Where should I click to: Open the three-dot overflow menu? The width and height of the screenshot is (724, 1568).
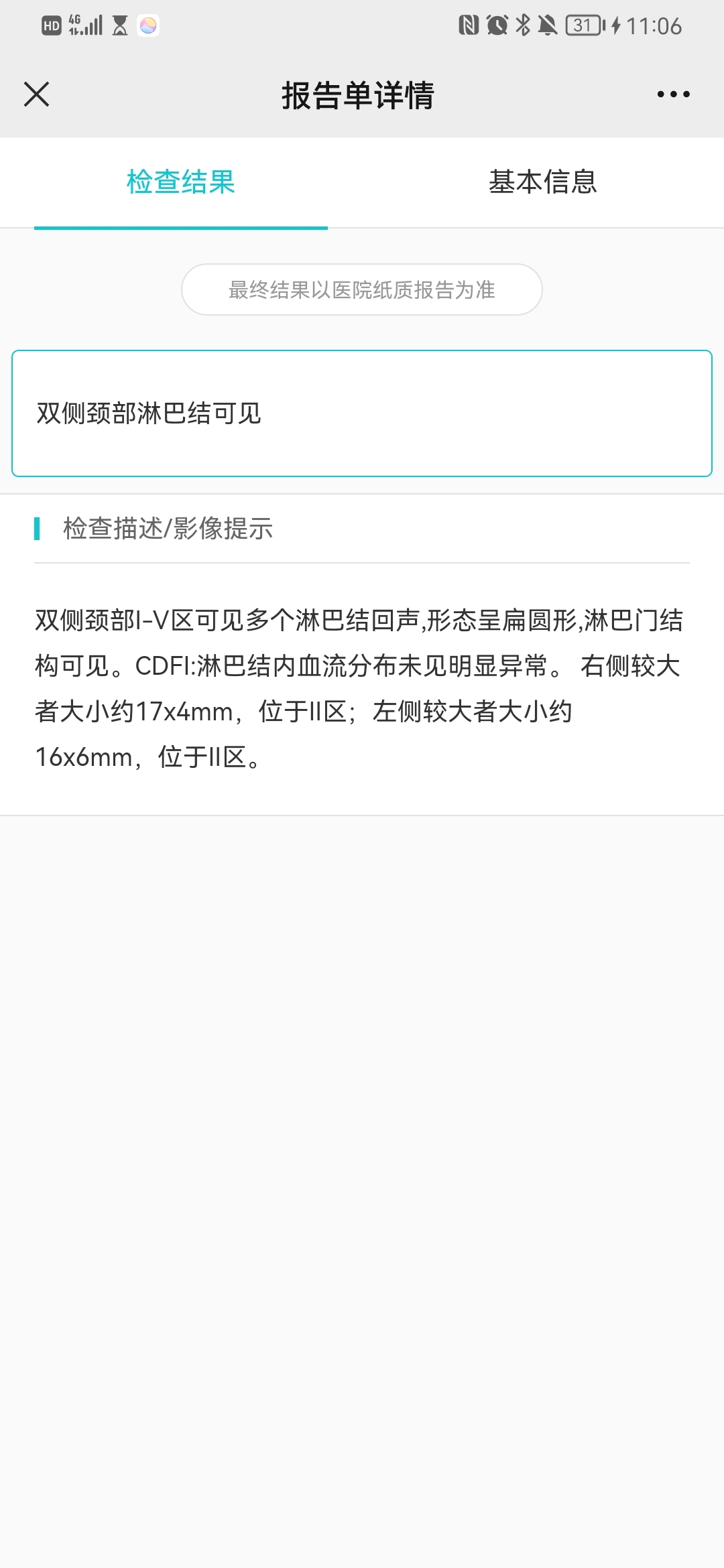coord(673,94)
